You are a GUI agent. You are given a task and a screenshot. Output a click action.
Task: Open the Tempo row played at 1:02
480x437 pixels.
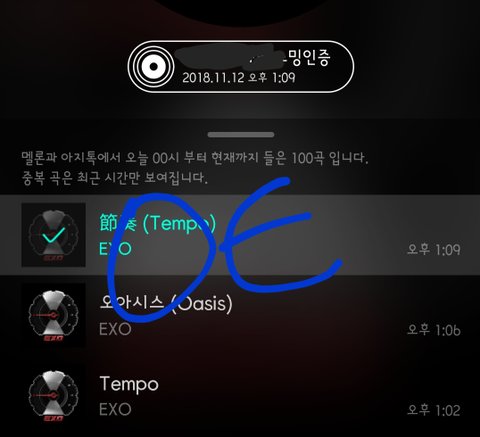click(240, 396)
